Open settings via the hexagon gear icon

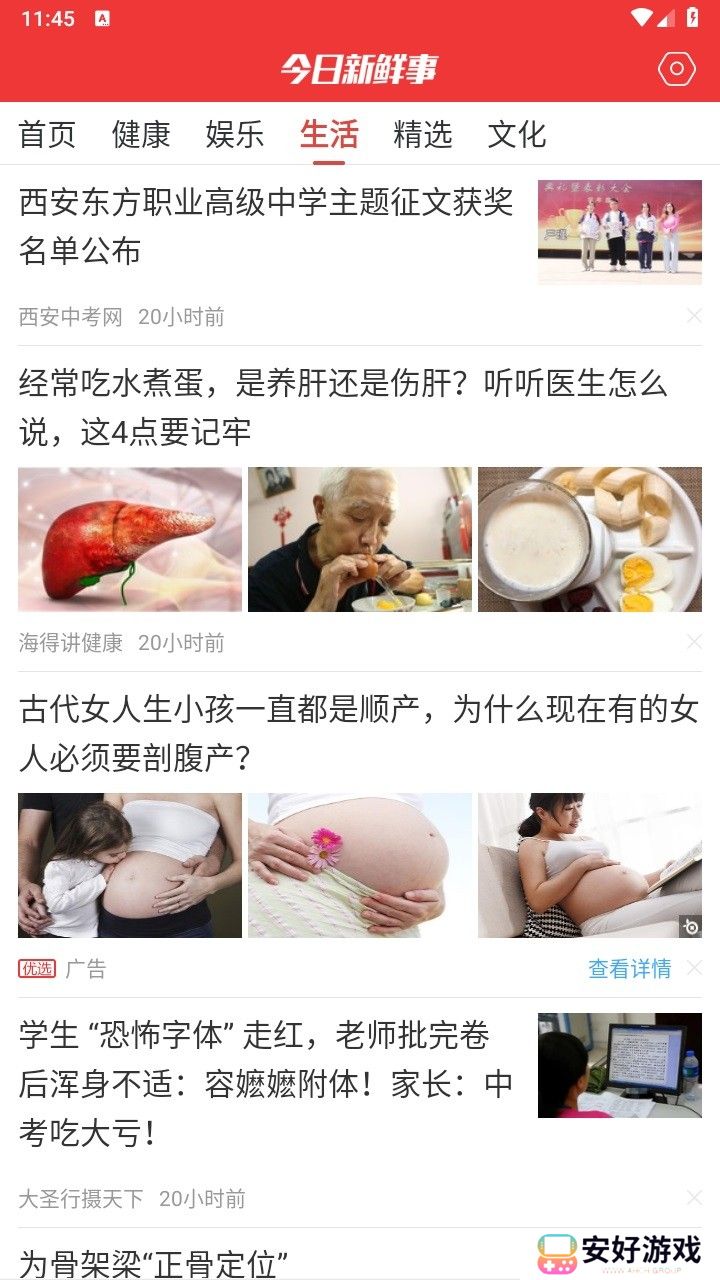[676, 68]
